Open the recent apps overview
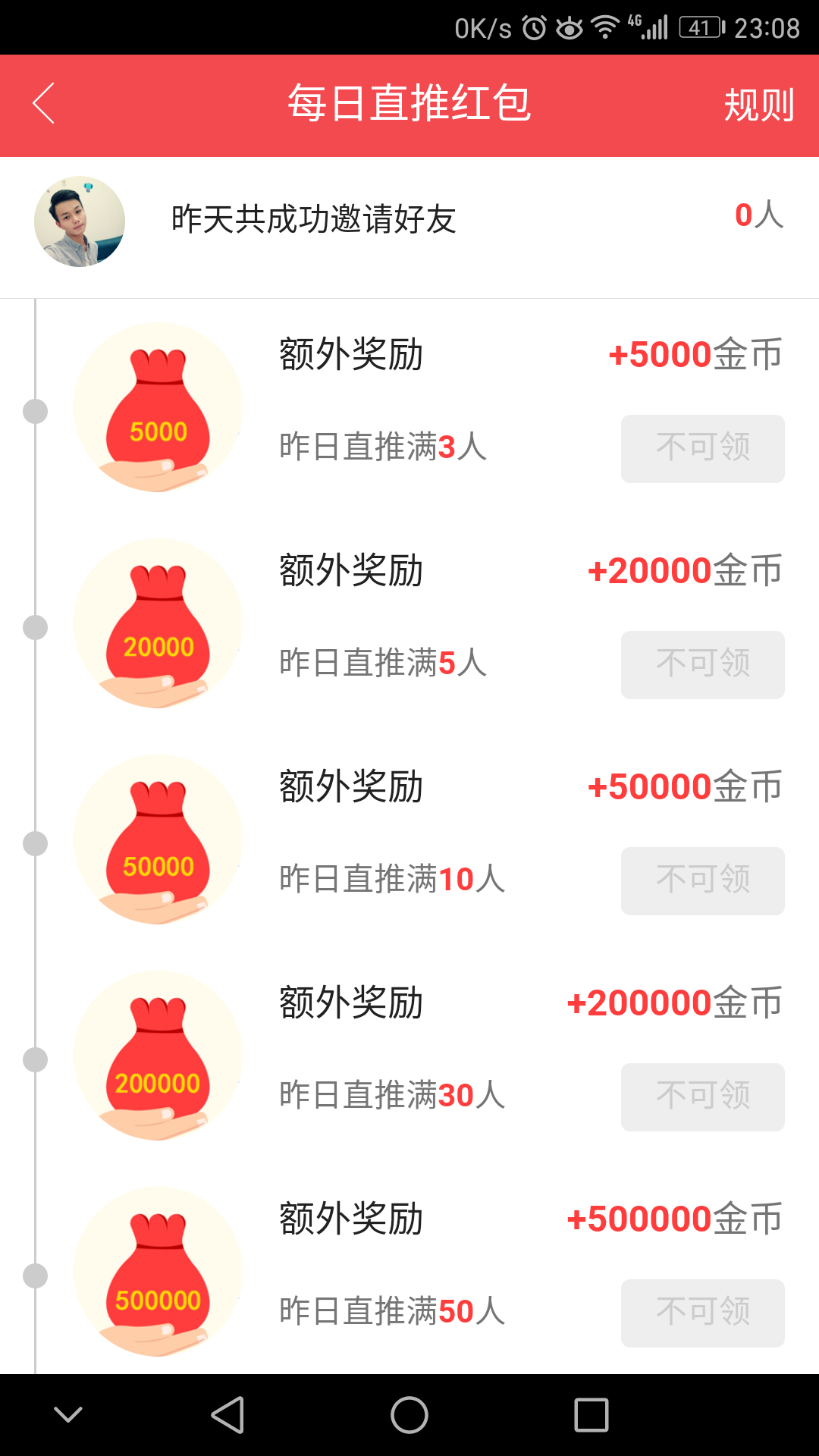 [591, 1415]
